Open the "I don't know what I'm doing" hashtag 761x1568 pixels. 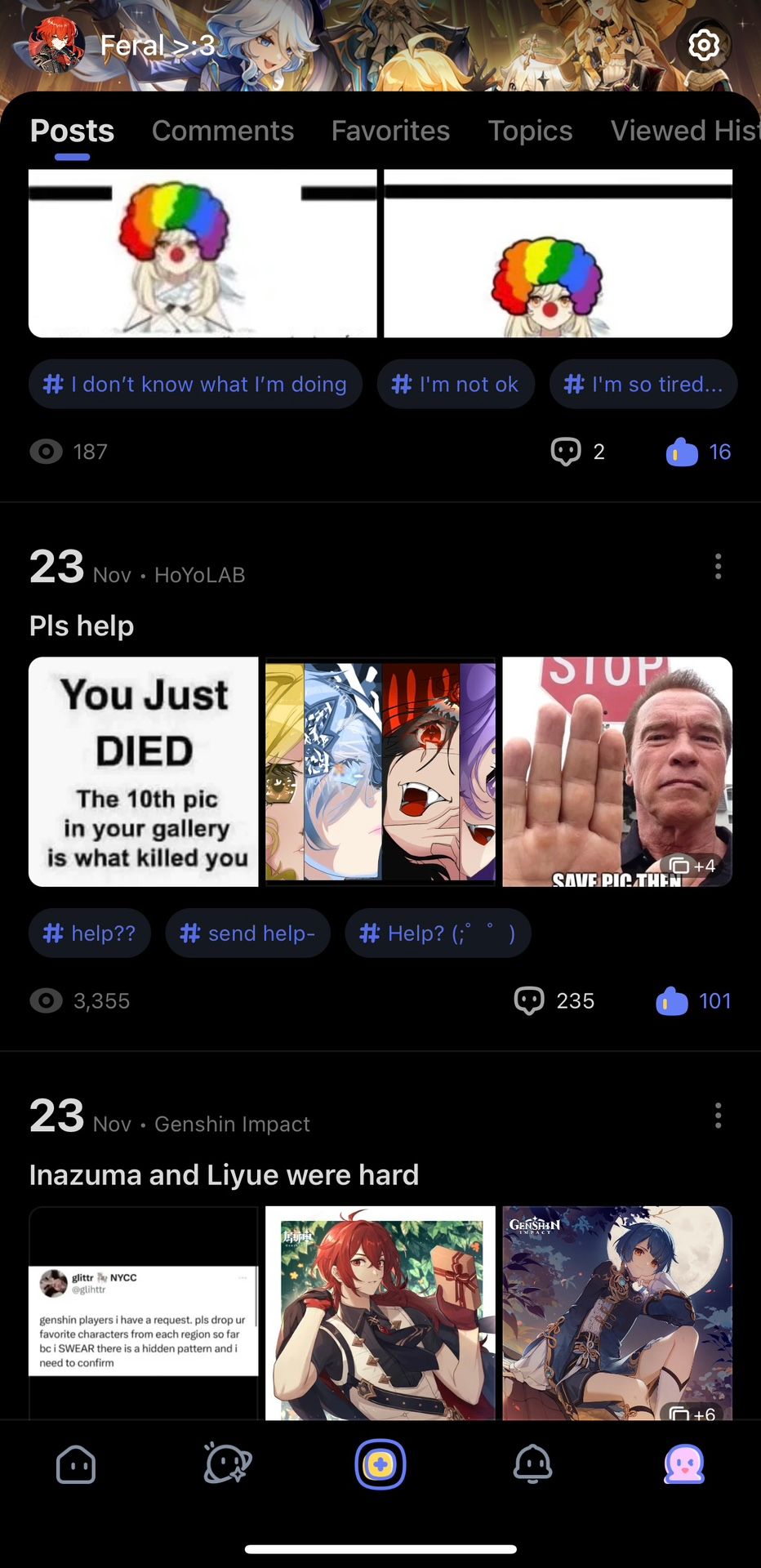(196, 384)
